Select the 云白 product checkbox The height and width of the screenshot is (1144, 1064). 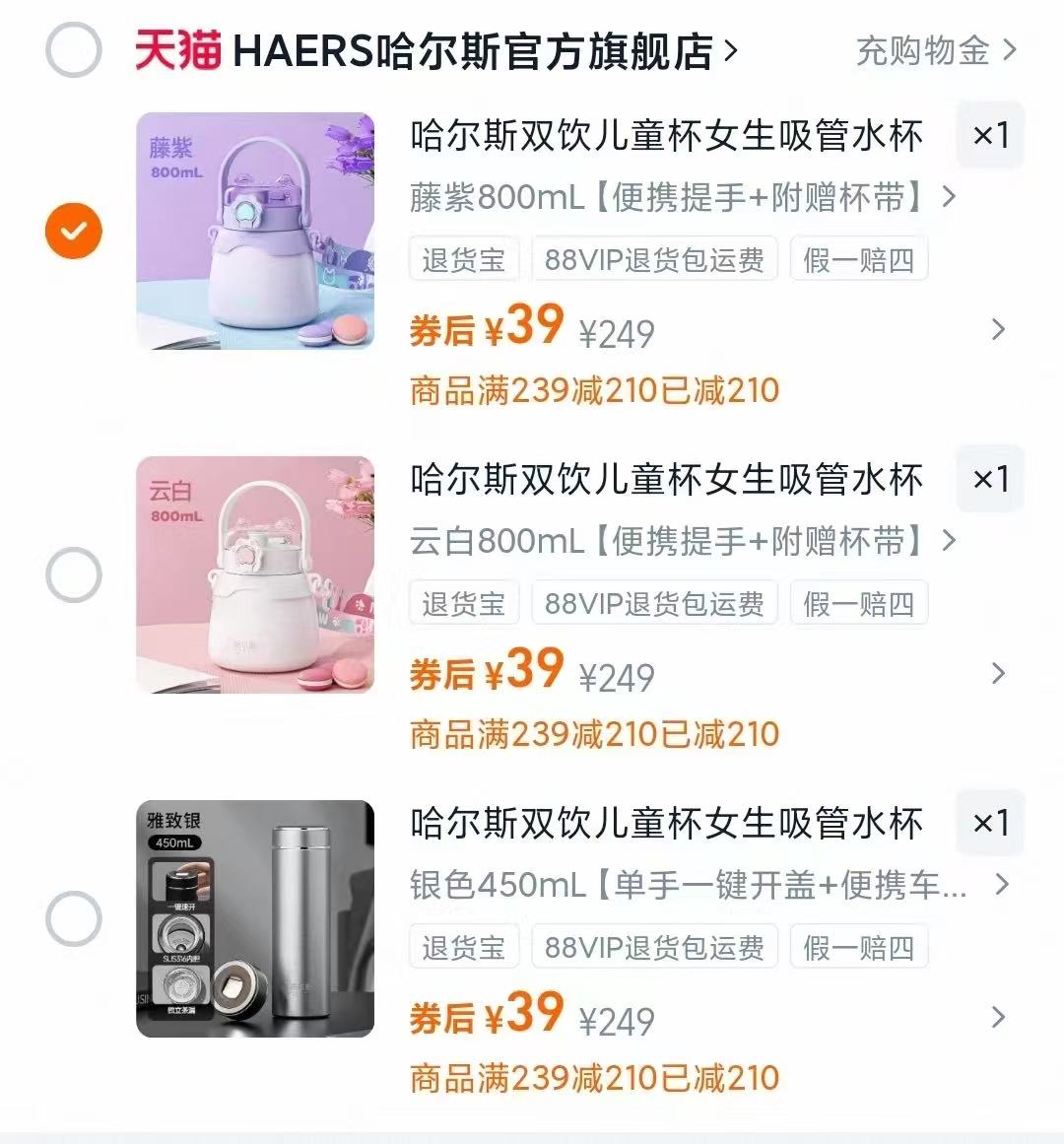tap(72, 573)
